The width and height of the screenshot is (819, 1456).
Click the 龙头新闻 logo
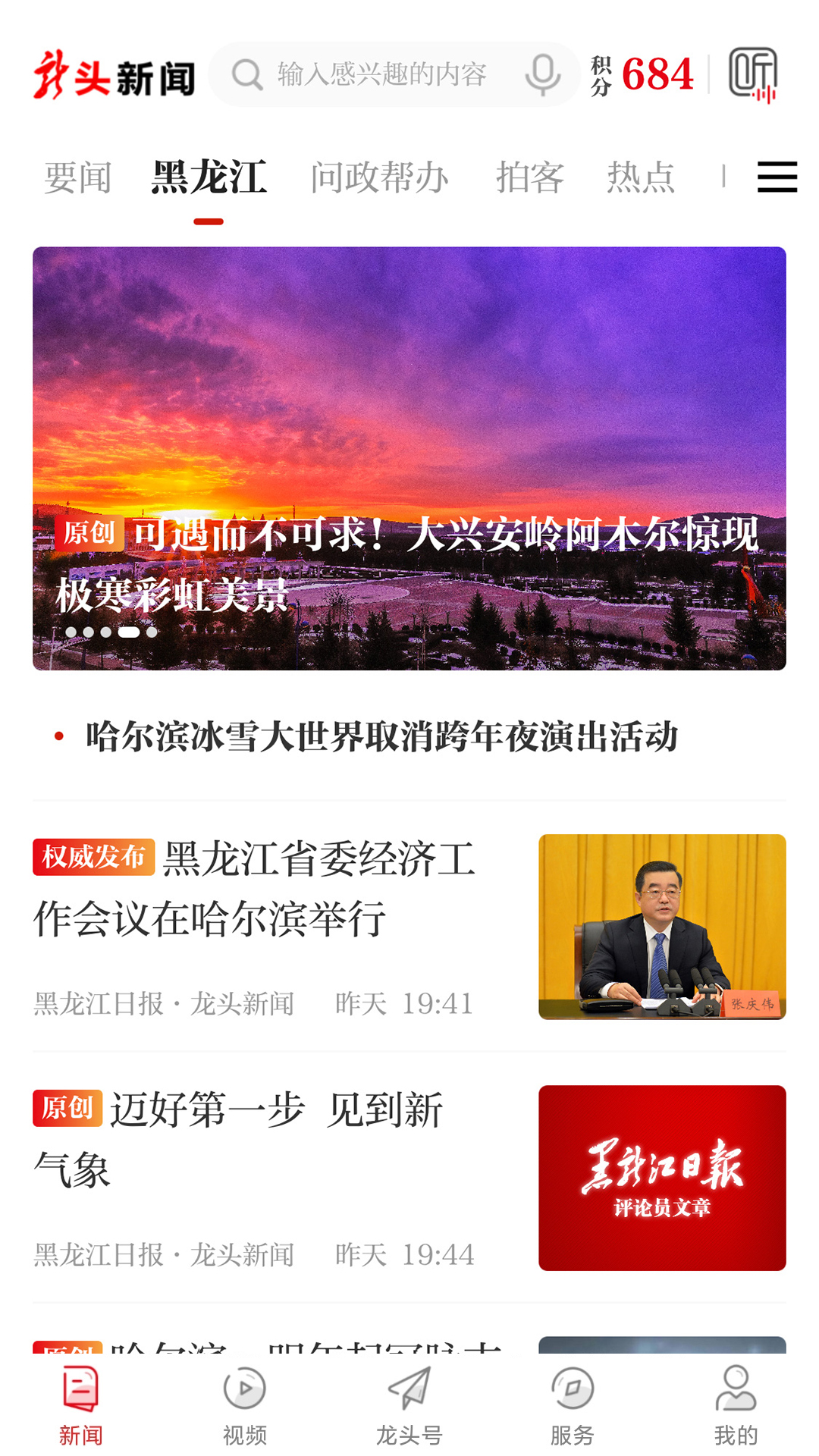[114, 74]
